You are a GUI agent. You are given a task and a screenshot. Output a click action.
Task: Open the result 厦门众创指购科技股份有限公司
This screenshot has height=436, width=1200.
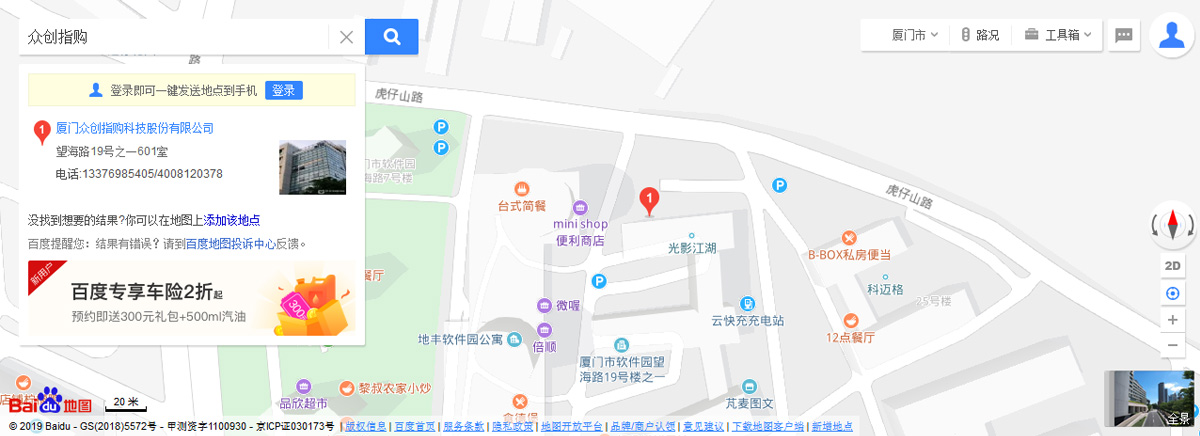134,128
